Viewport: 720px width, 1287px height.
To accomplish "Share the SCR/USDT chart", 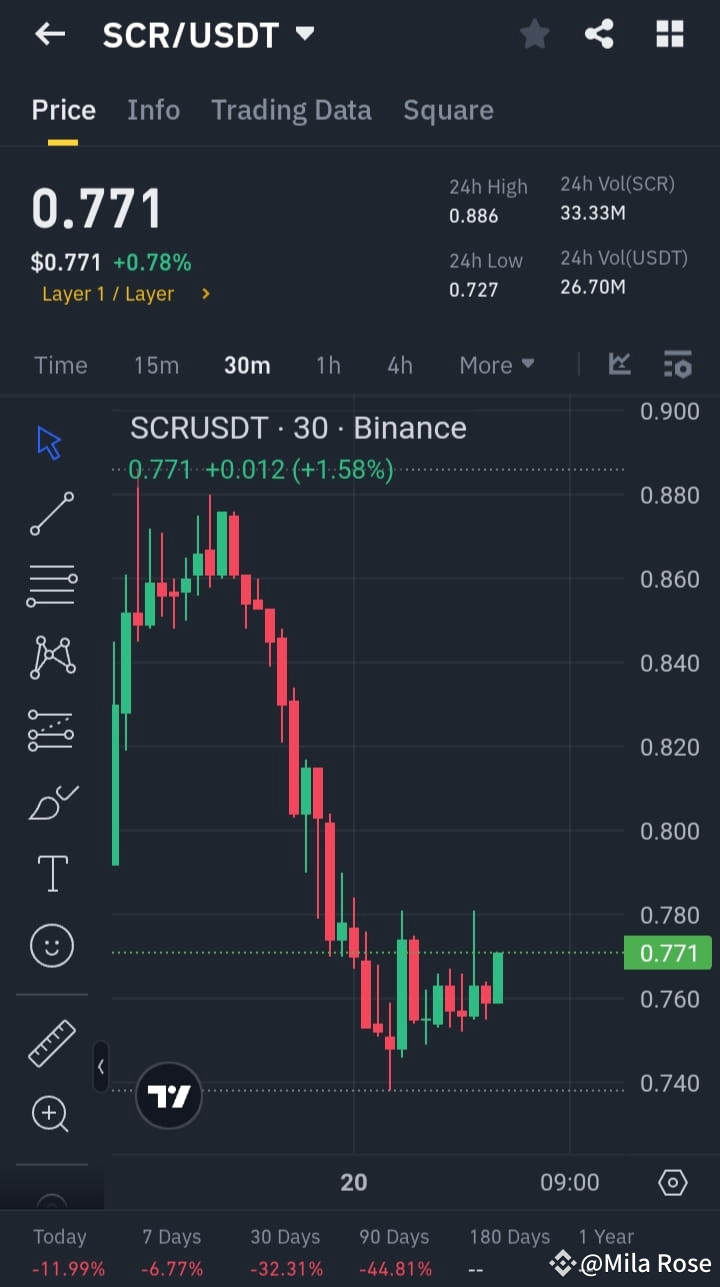I will click(x=599, y=34).
